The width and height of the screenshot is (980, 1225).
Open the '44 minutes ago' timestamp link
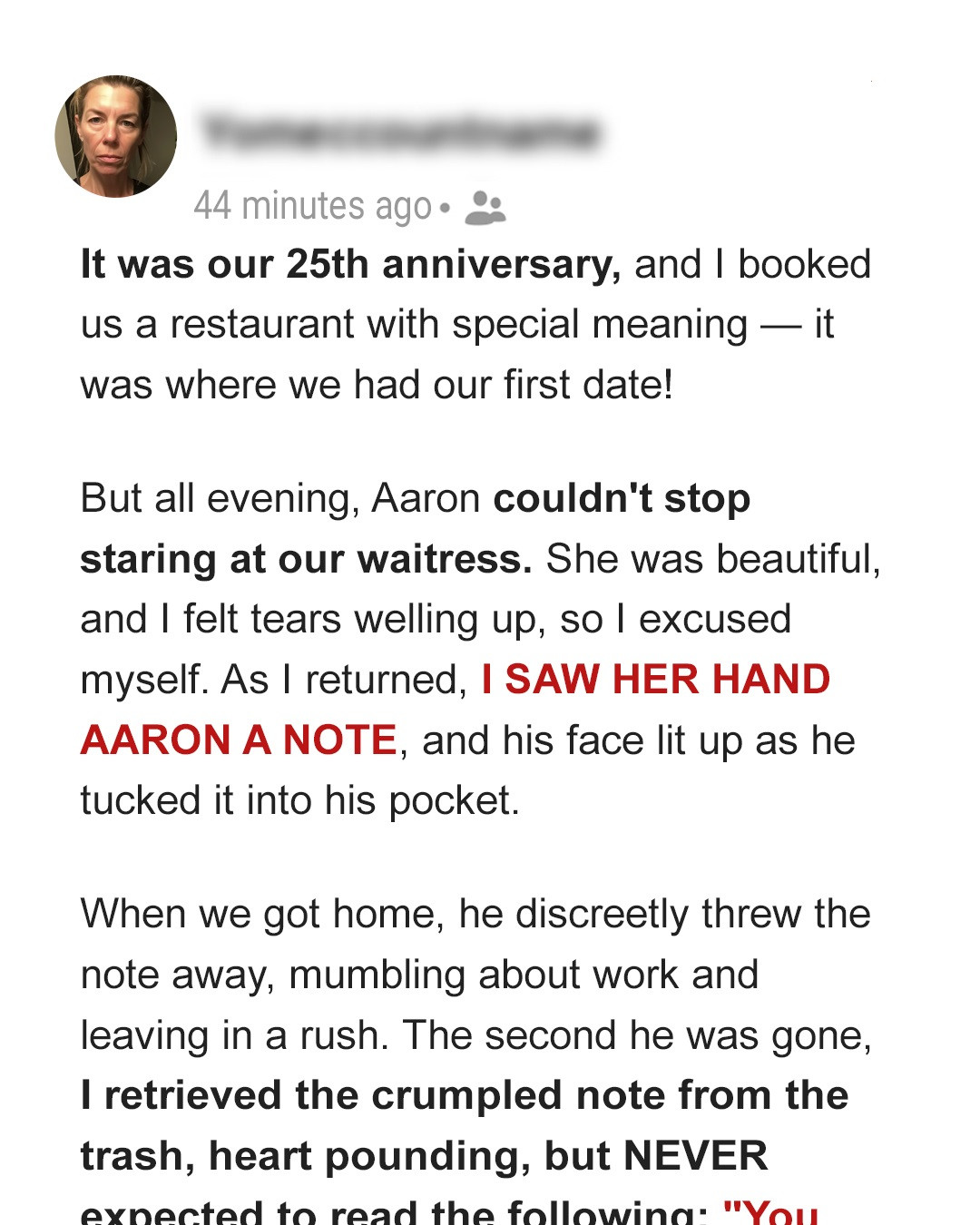tap(313, 206)
